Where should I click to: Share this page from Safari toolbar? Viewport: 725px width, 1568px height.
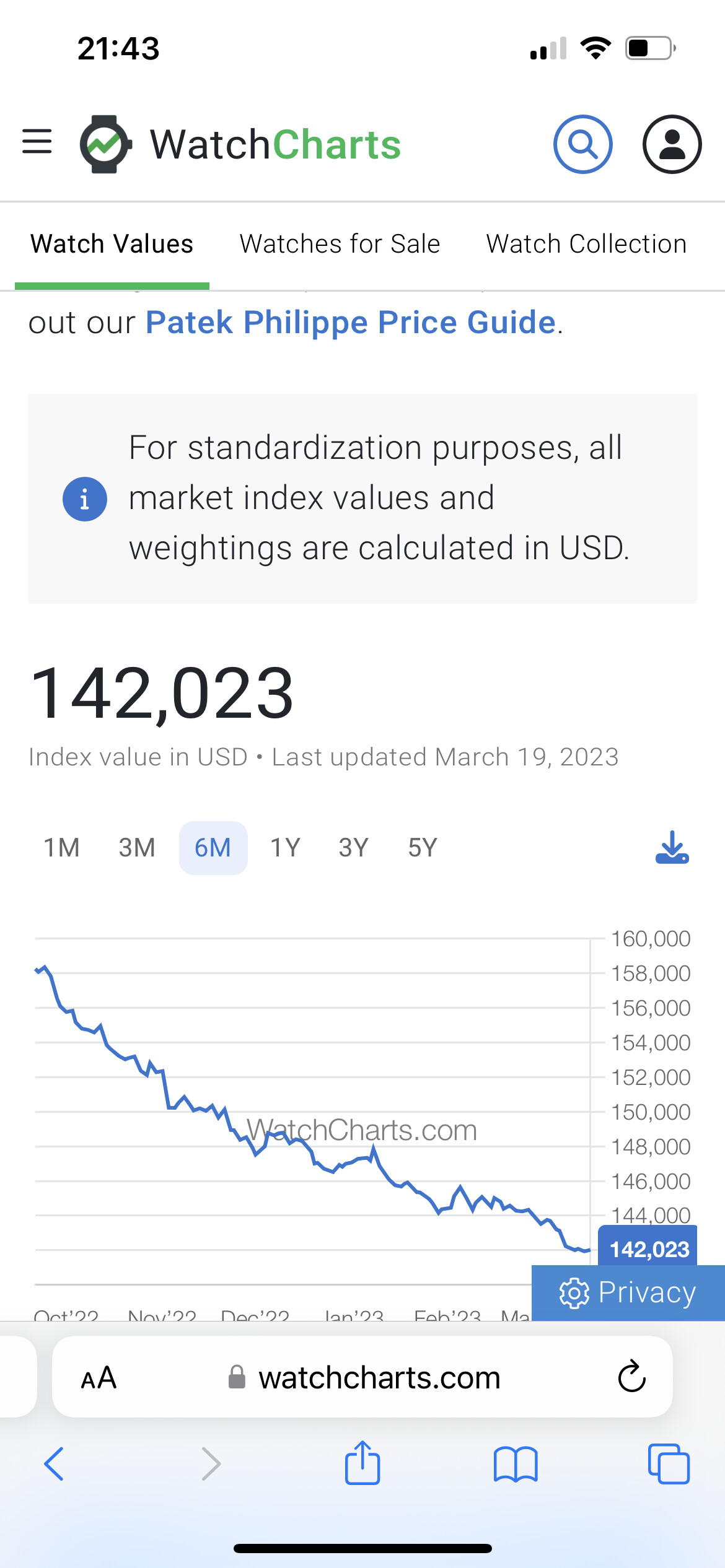[362, 1463]
